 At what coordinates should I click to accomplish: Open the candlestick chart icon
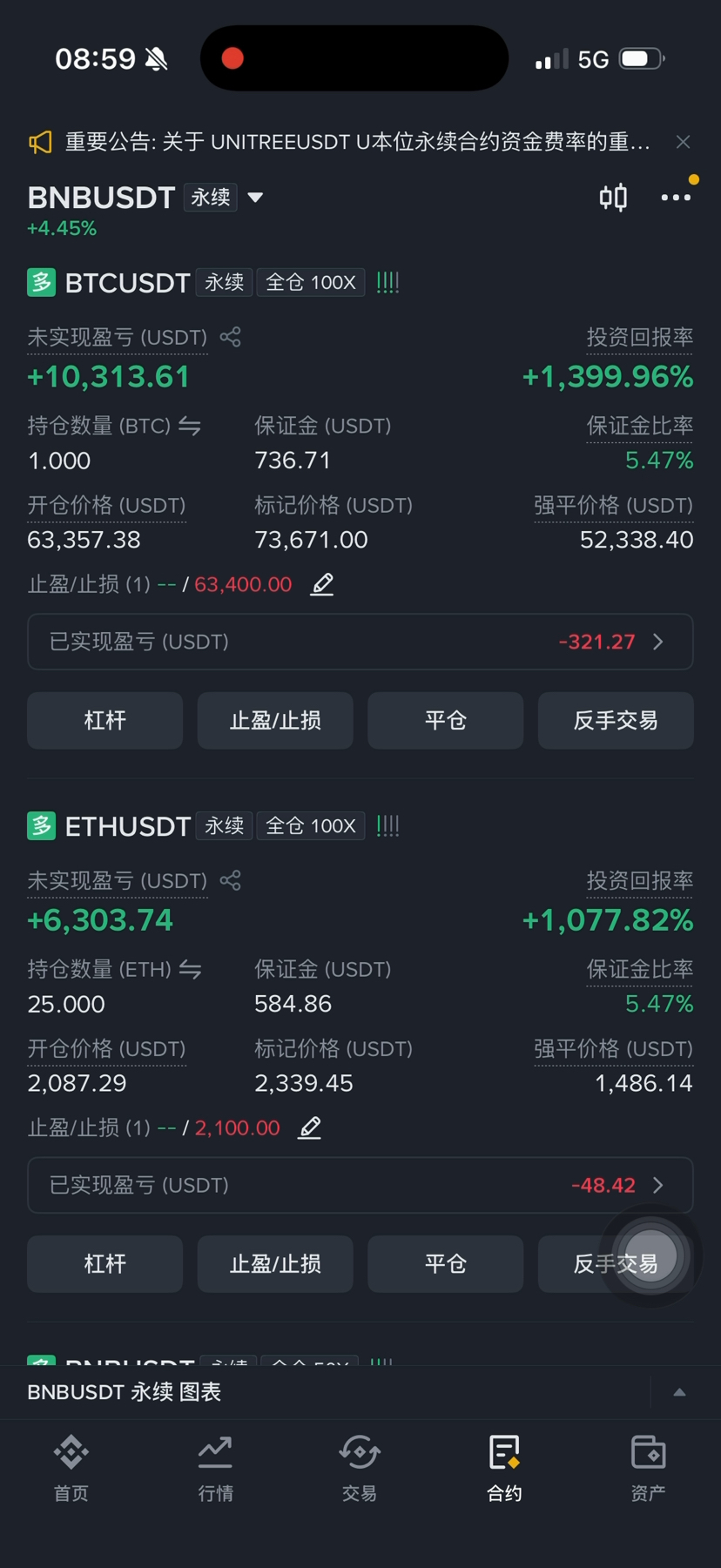click(x=613, y=198)
